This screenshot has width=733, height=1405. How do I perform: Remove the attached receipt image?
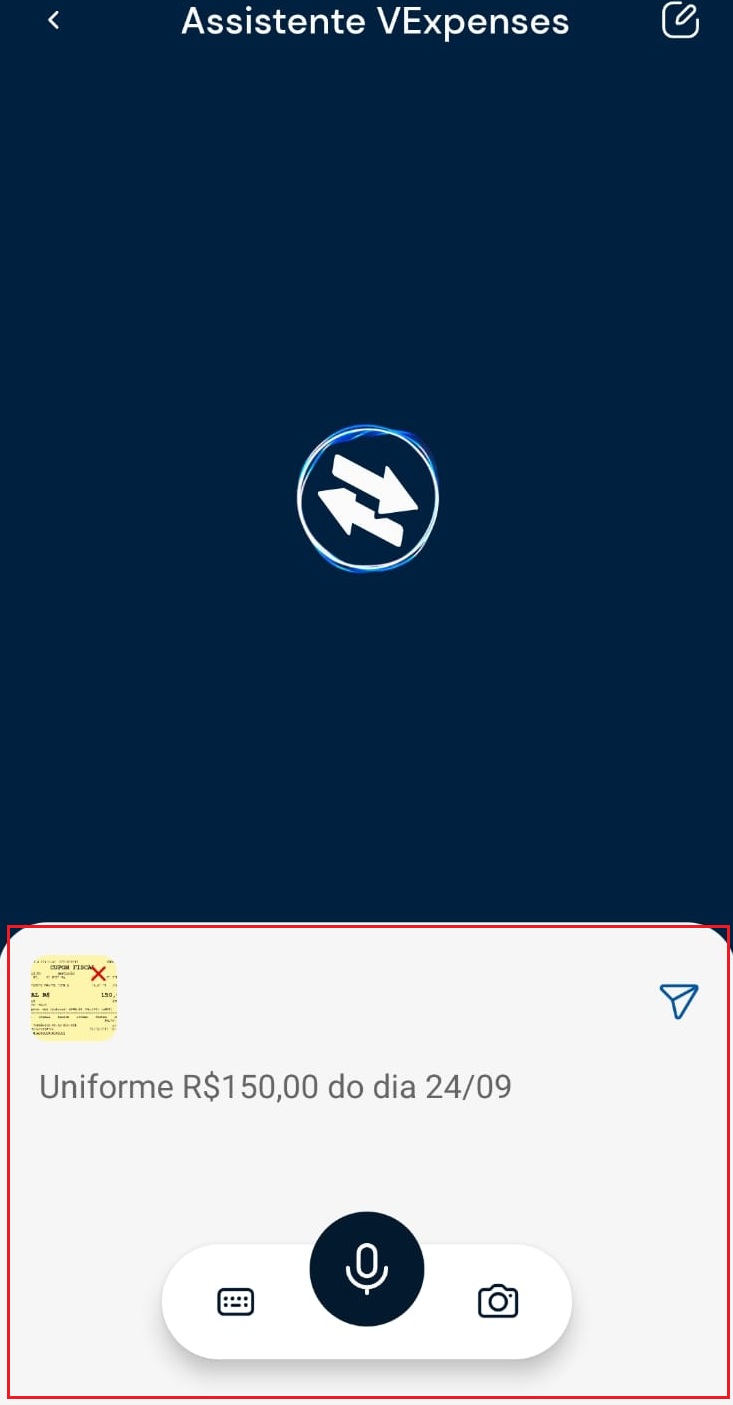98,973
